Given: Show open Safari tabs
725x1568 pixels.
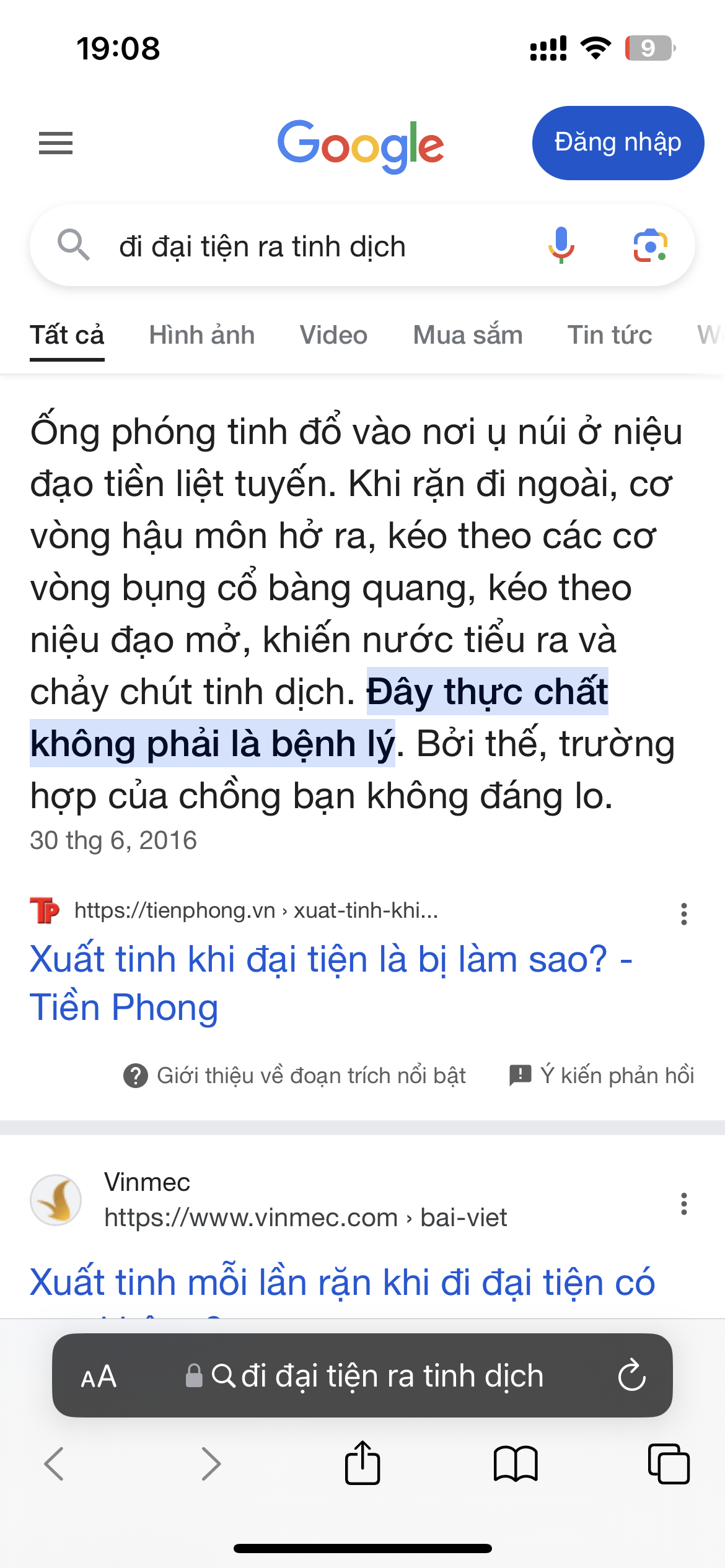Looking at the screenshot, I should coord(668,1464).
